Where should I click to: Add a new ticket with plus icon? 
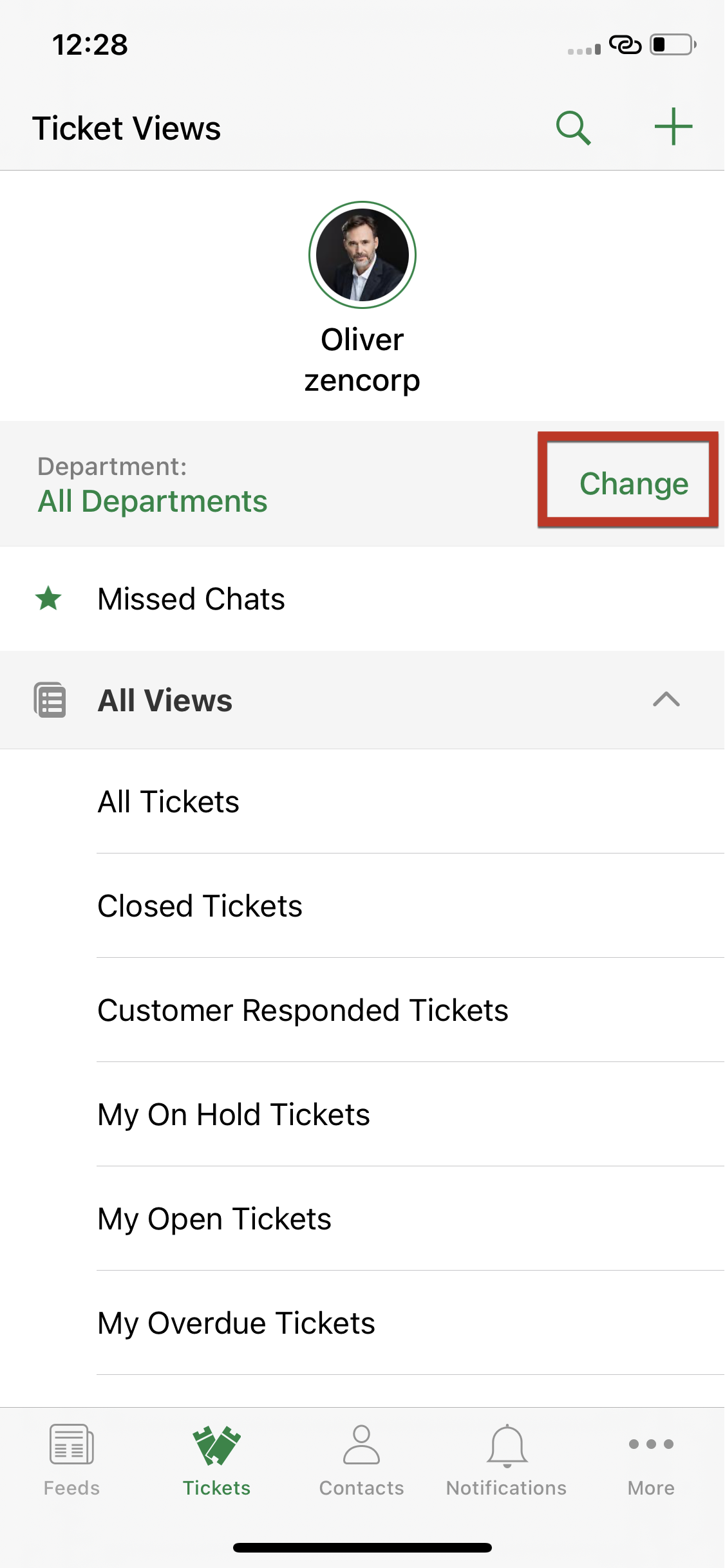673,127
